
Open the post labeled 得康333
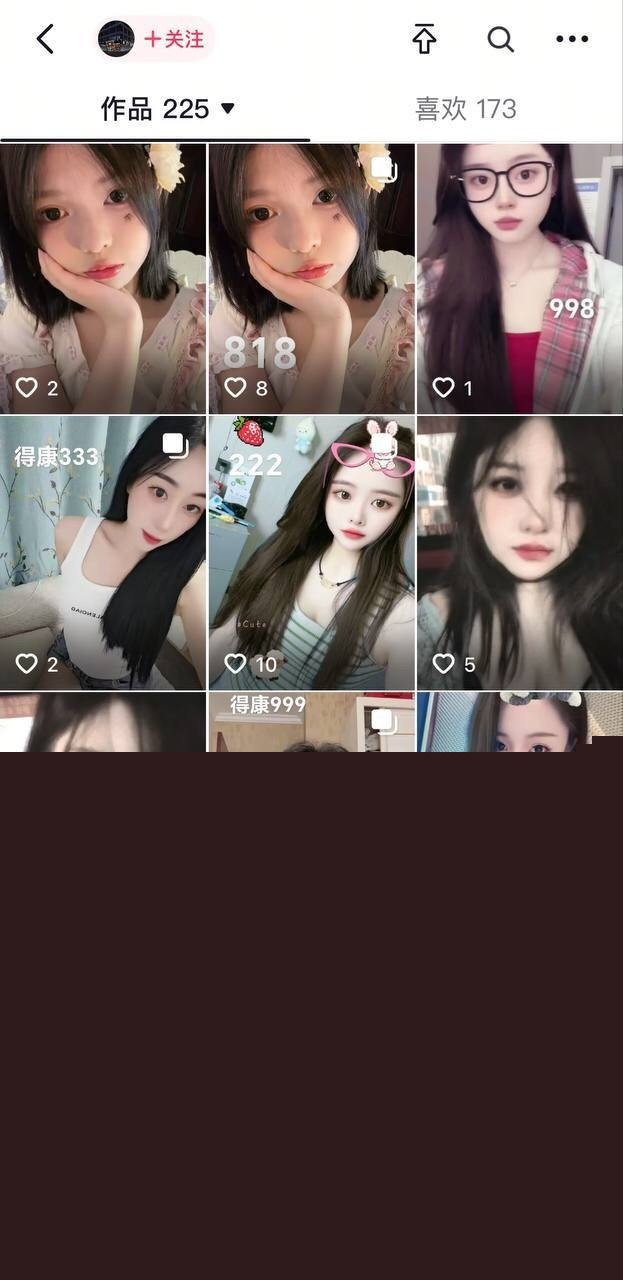pyautogui.click(x=102, y=553)
